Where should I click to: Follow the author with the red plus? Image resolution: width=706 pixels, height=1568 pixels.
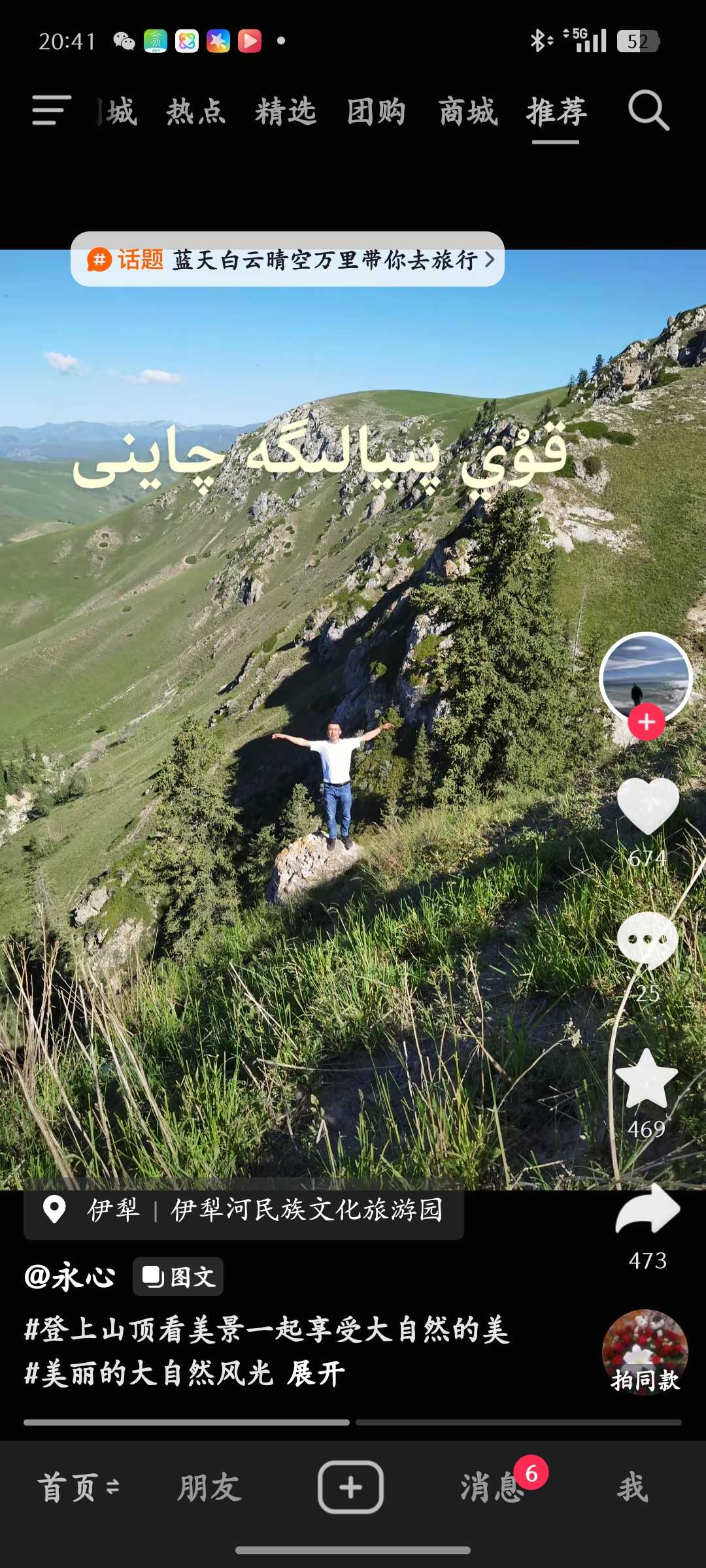(x=646, y=722)
